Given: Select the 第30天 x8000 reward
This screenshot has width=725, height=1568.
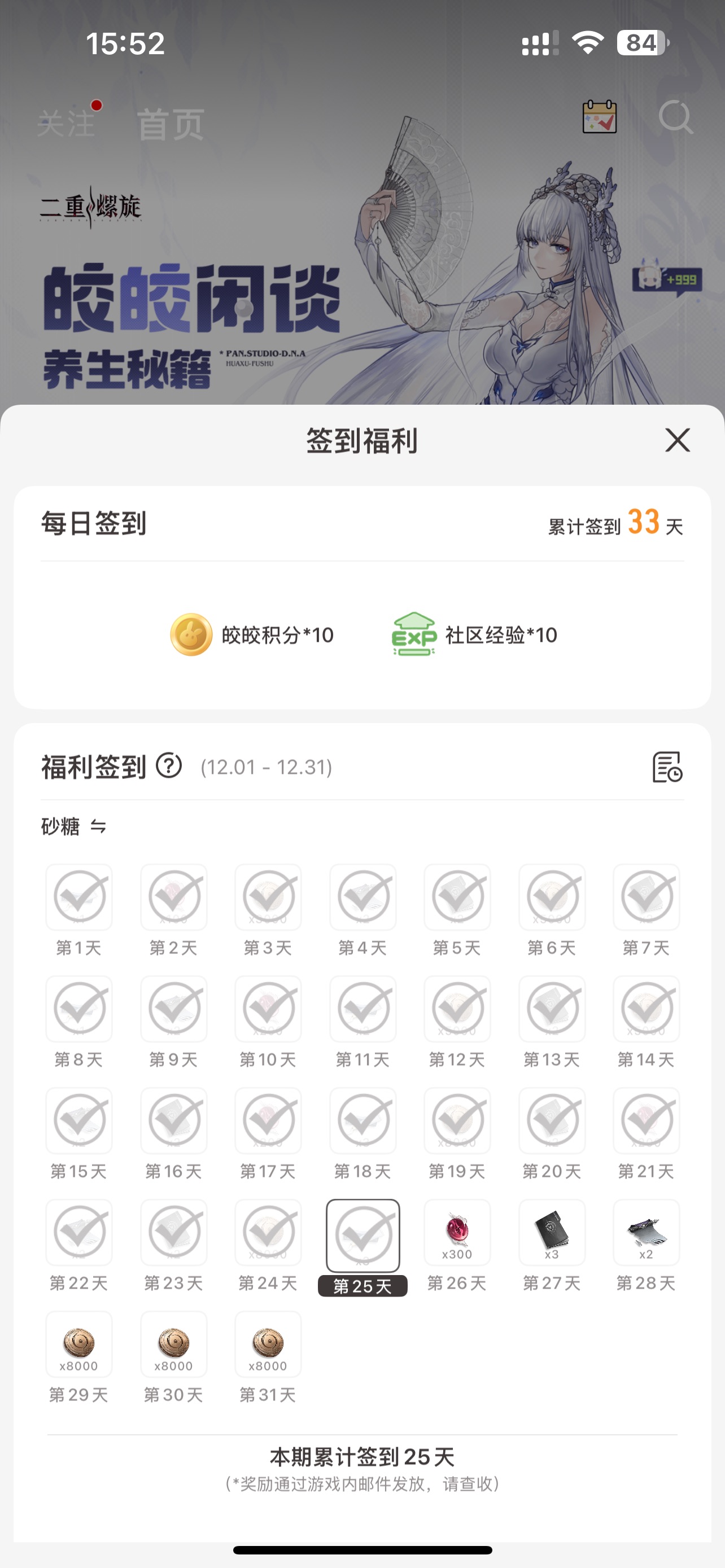Looking at the screenshot, I should click(173, 1344).
